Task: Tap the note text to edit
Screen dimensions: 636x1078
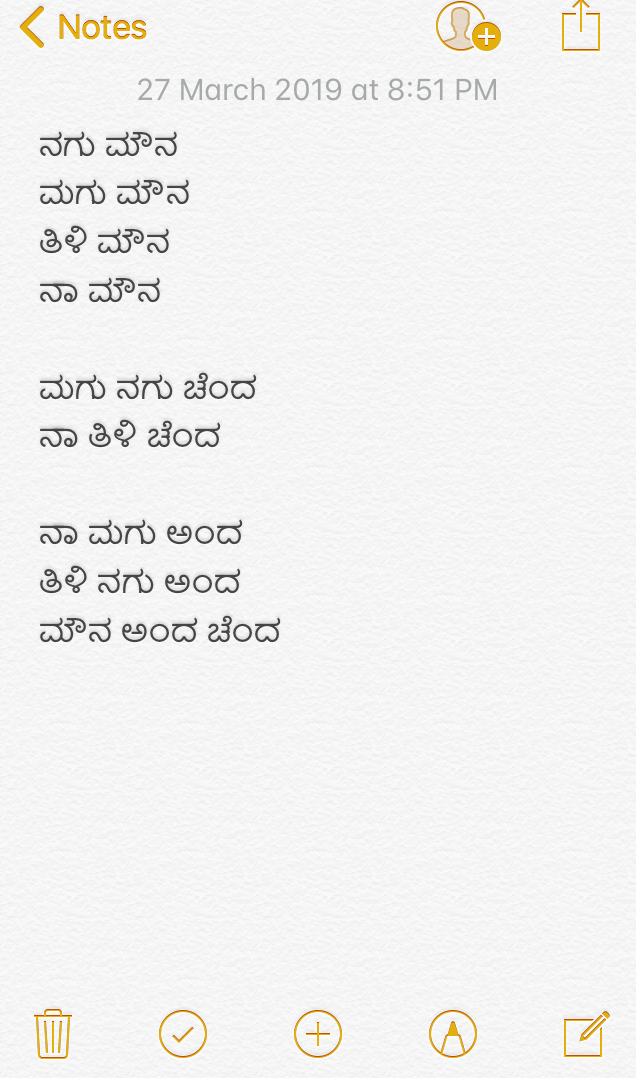Action: coord(160,388)
